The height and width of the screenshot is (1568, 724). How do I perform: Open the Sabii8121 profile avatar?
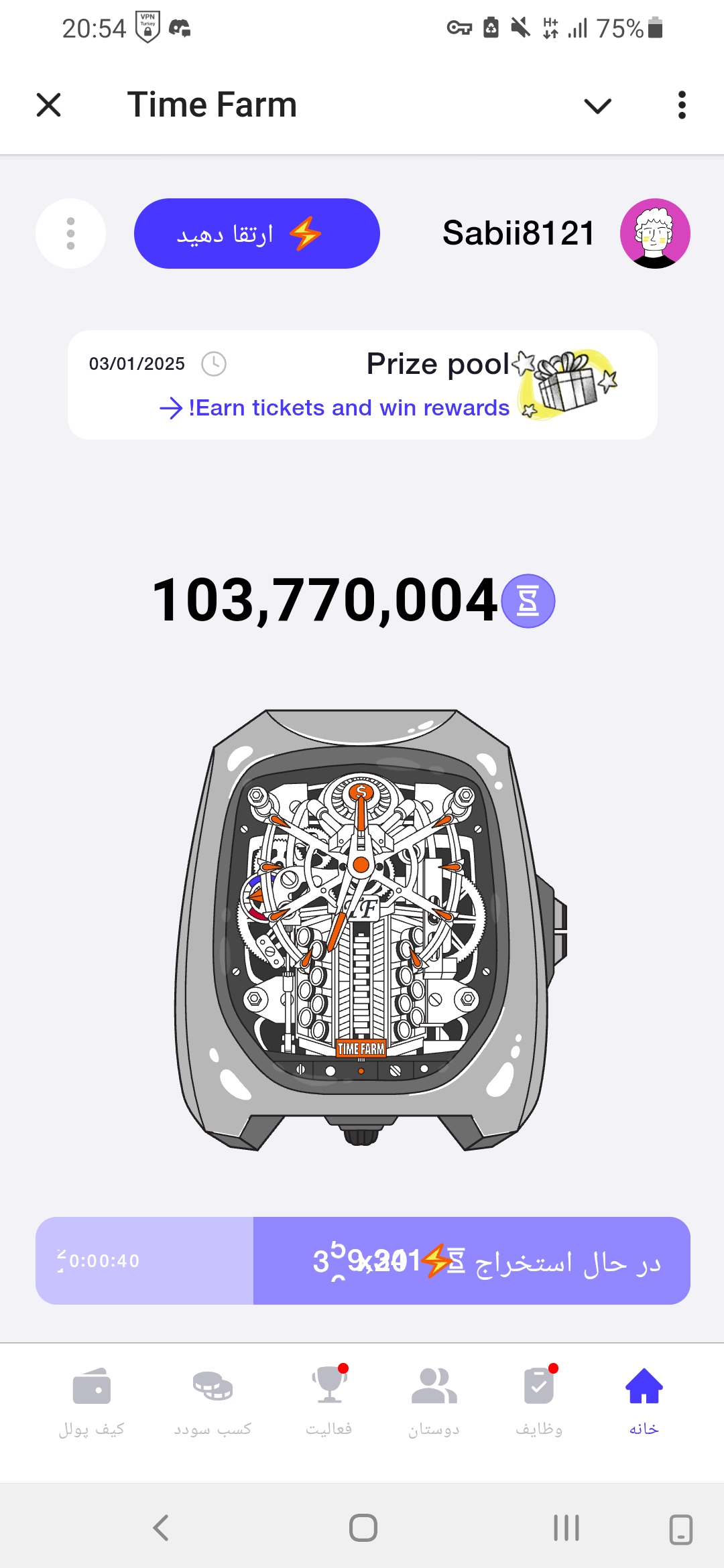click(654, 234)
